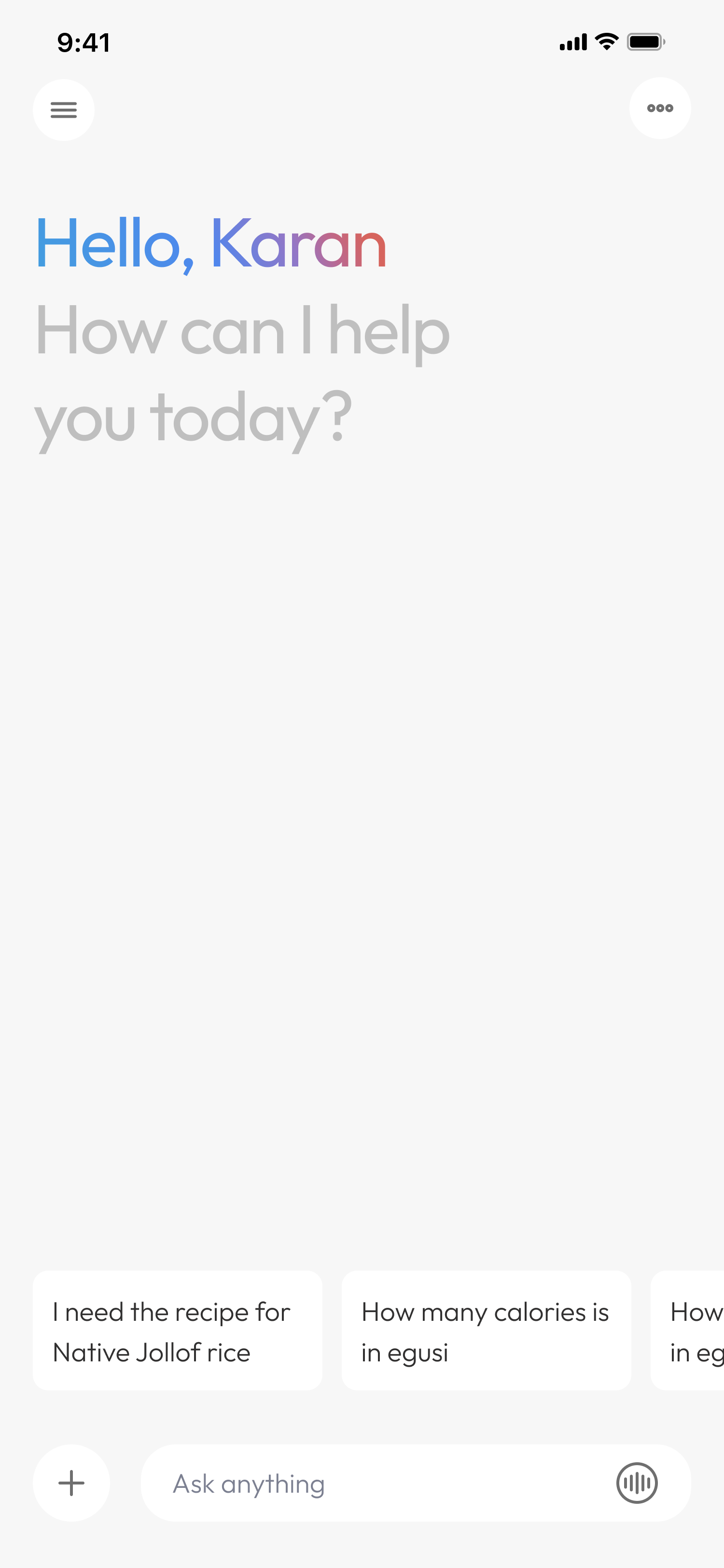Start voice input with the waveform icon
This screenshot has width=724, height=1568.
coord(637,1484)
